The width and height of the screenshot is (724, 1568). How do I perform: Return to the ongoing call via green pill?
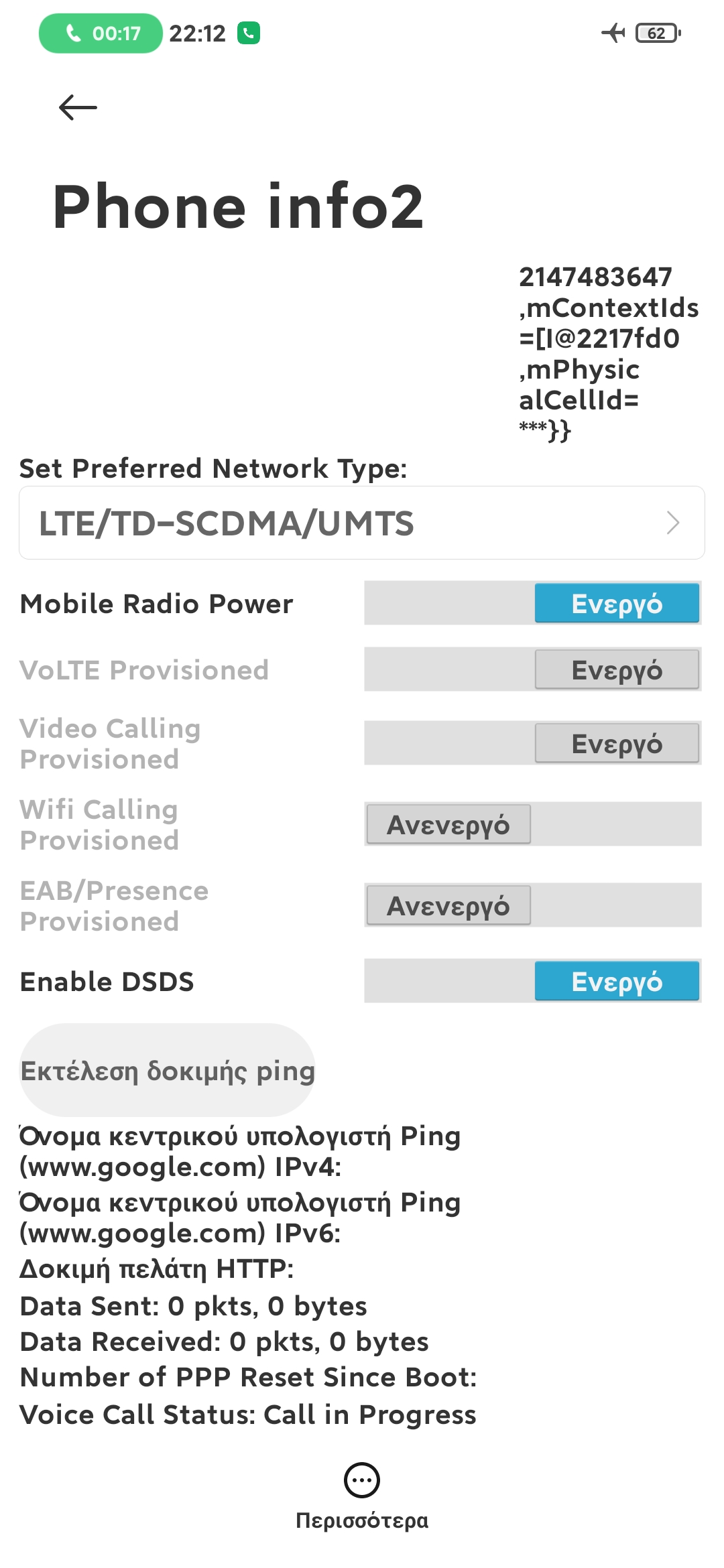point(101,33)
